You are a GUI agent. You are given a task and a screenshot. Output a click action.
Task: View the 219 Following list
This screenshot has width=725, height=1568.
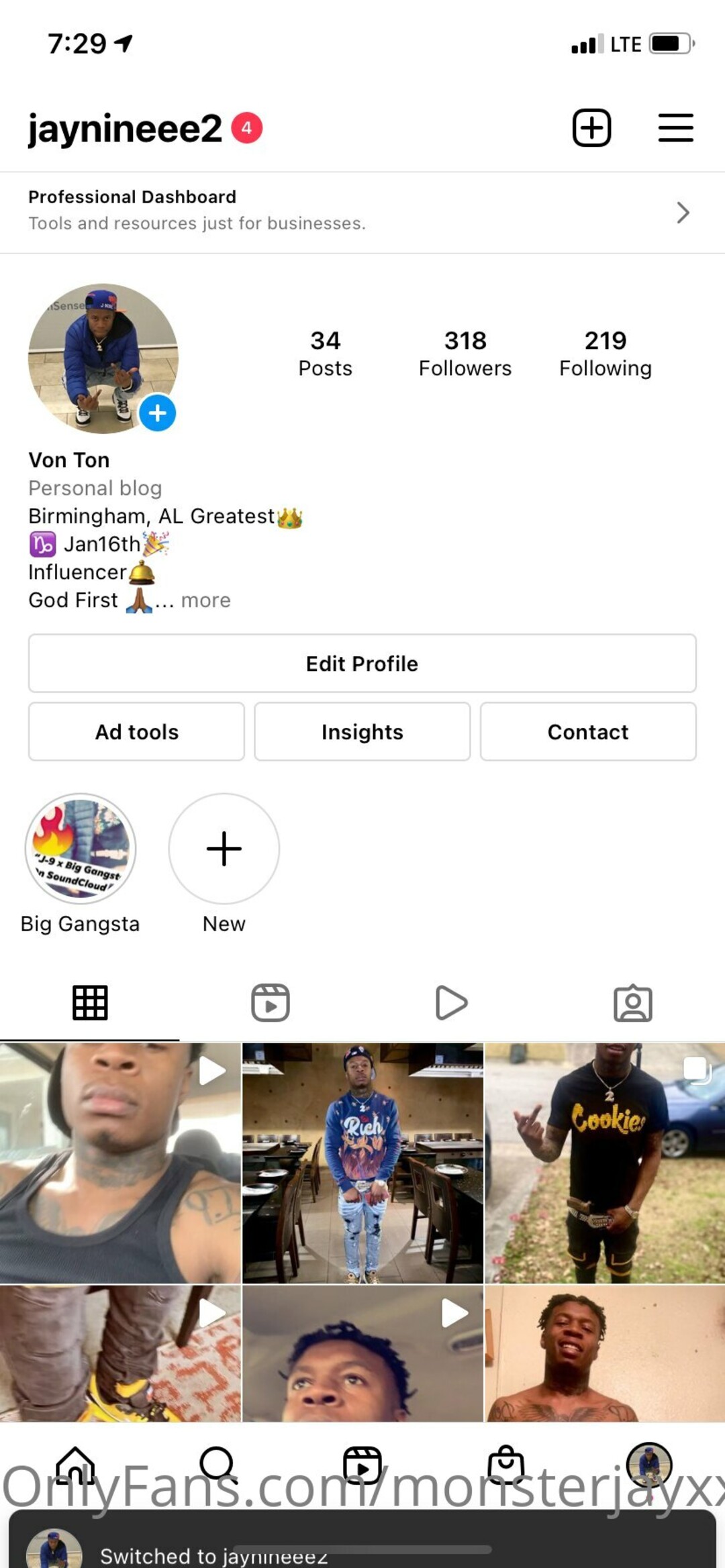coord(606,354)
